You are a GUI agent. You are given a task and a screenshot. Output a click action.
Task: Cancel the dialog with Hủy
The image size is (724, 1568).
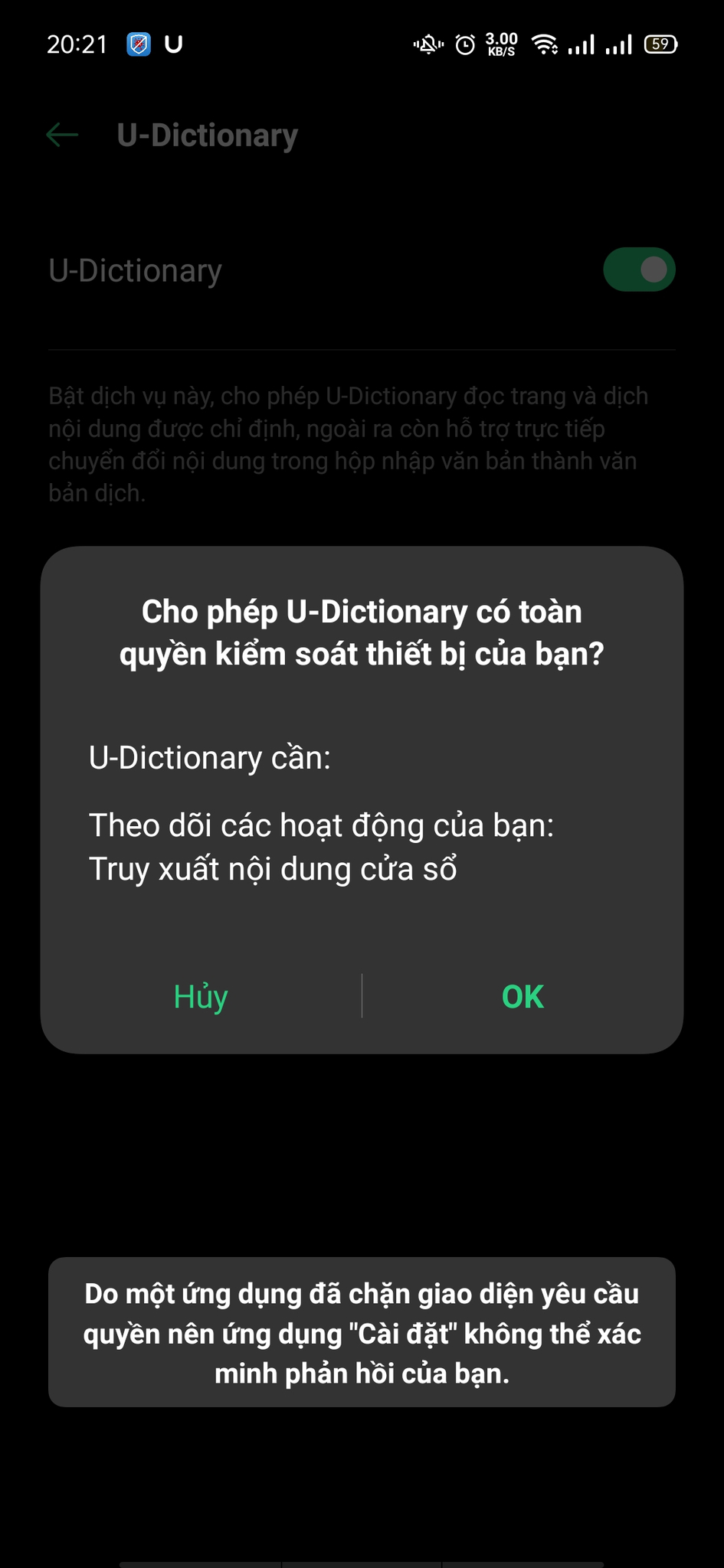201,996
